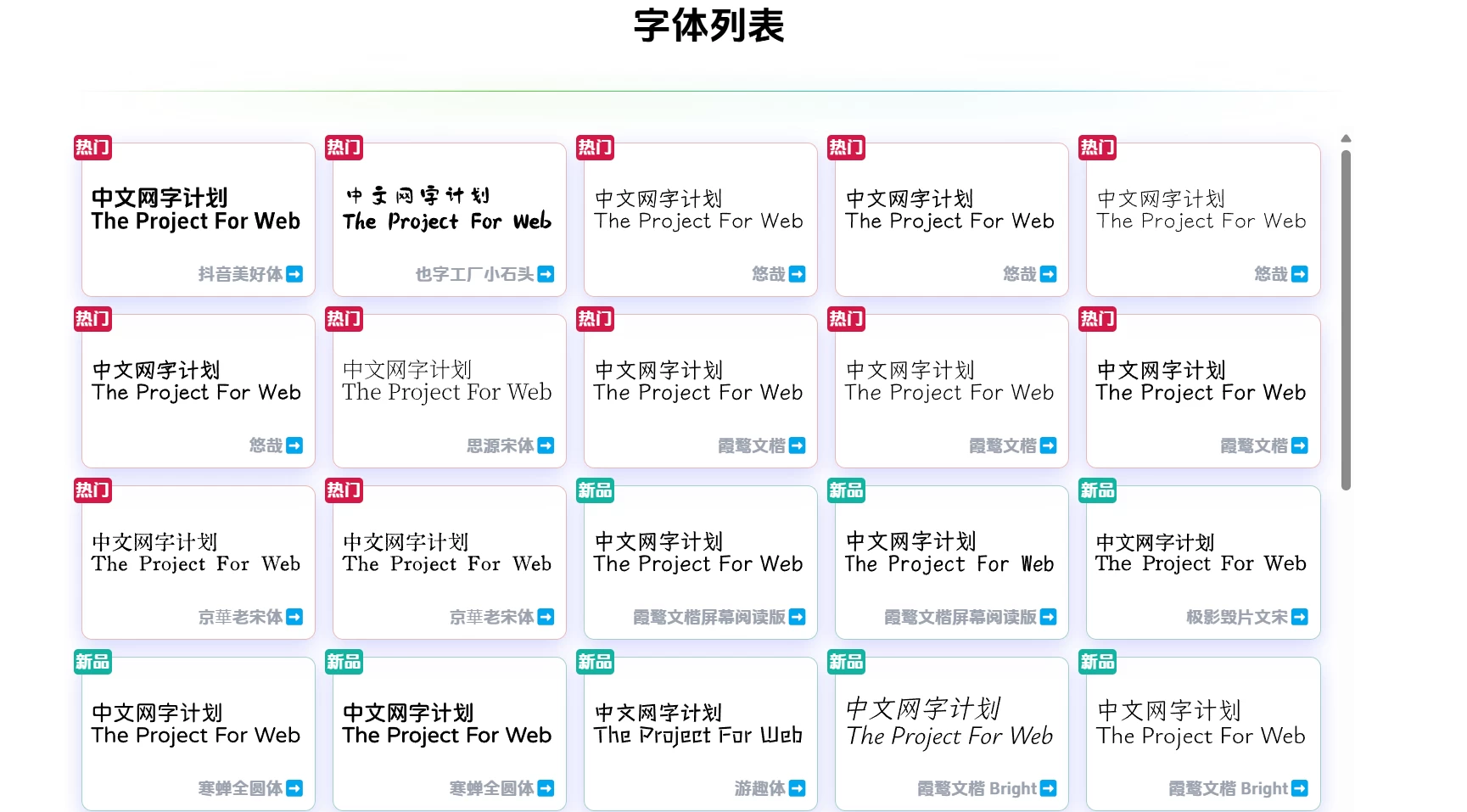Image resolution: width=1467 pixels, height=812 pixels.
Task: Open the italic 霞鹜文楷 Bright font card
Action: [951, 735]
